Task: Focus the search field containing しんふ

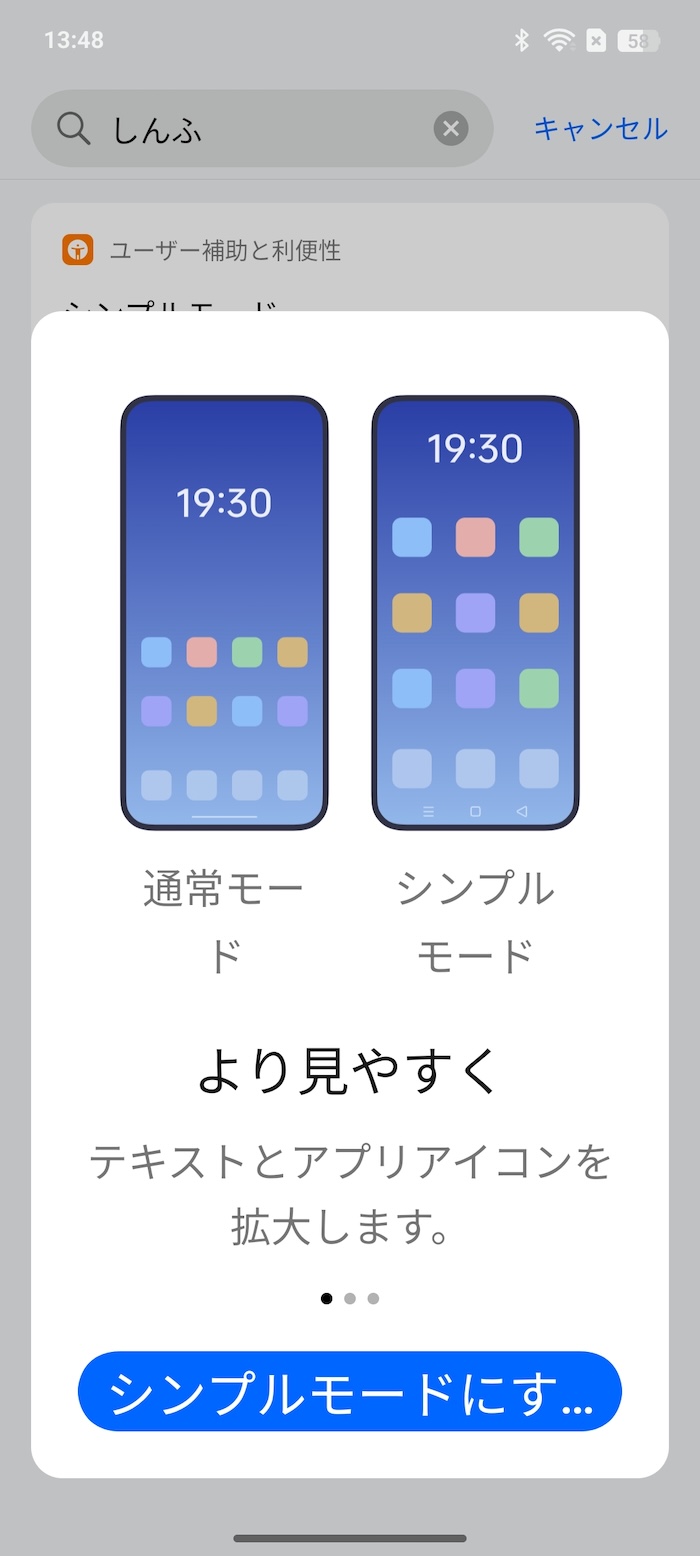Action: (x=262, y=128)
